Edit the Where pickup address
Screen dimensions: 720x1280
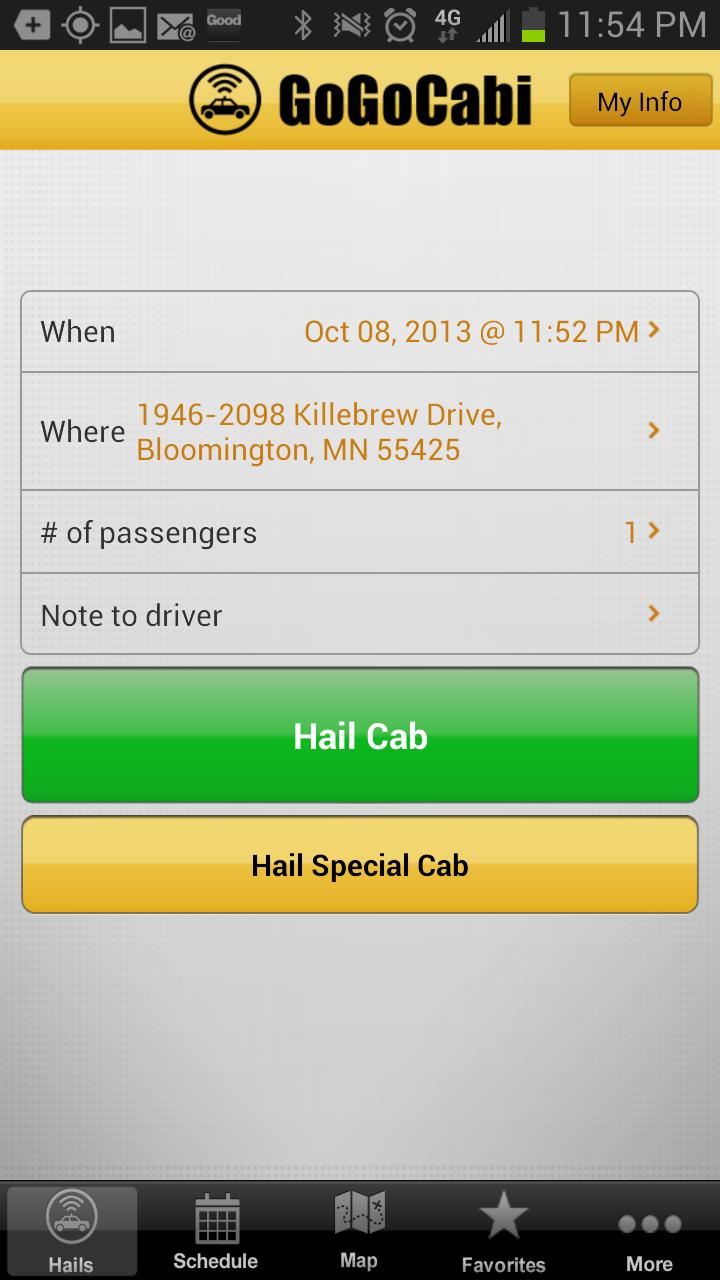360,431
